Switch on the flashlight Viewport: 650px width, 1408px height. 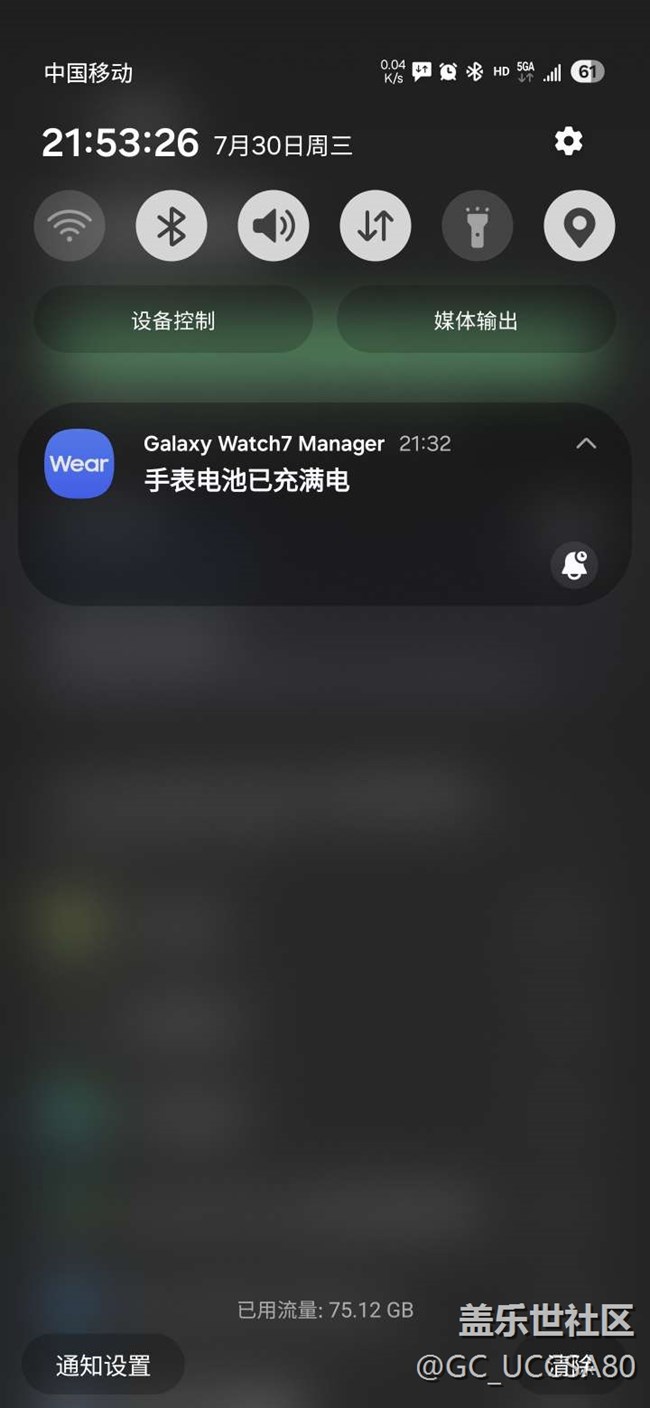pos(478,226)
